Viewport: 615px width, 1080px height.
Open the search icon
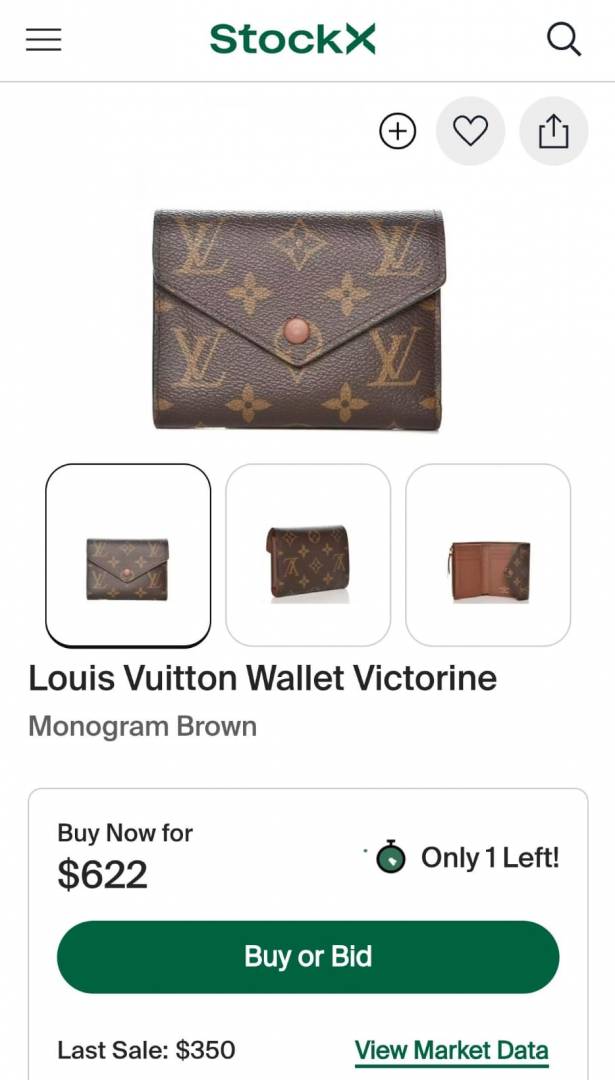pyautogui.click(x=564, y=40)
